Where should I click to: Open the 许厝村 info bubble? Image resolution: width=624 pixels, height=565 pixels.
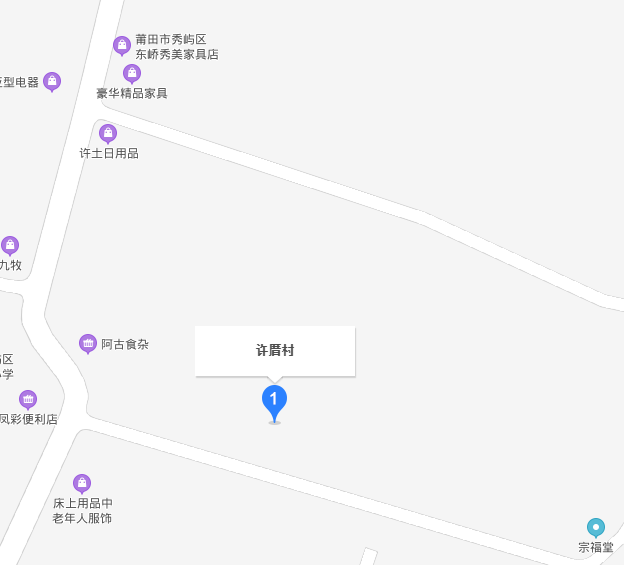[x=275, y=351]
